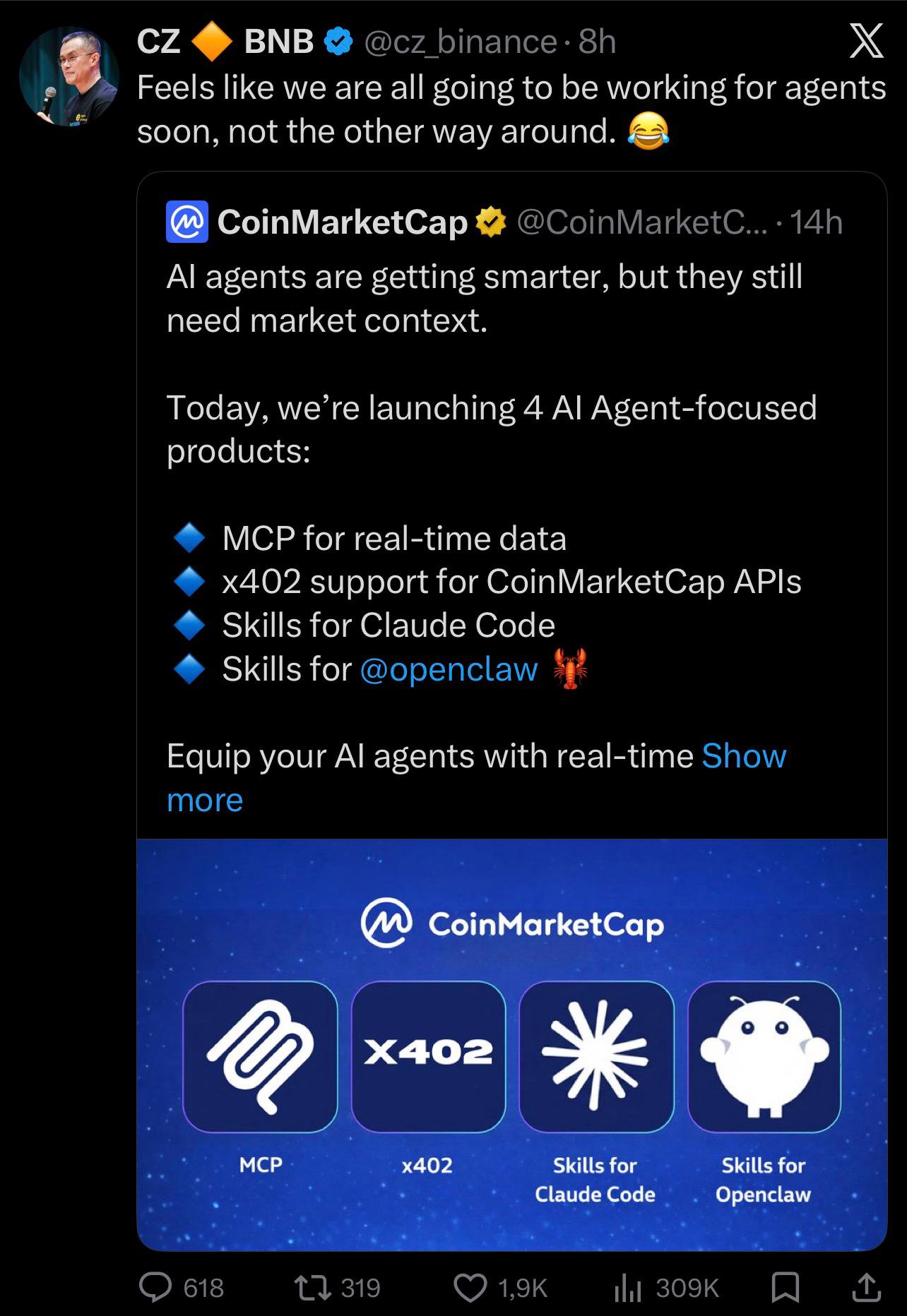Open the @cz_binance handle
Viewport: 907px width, 1316px height.
pos(460,42)
